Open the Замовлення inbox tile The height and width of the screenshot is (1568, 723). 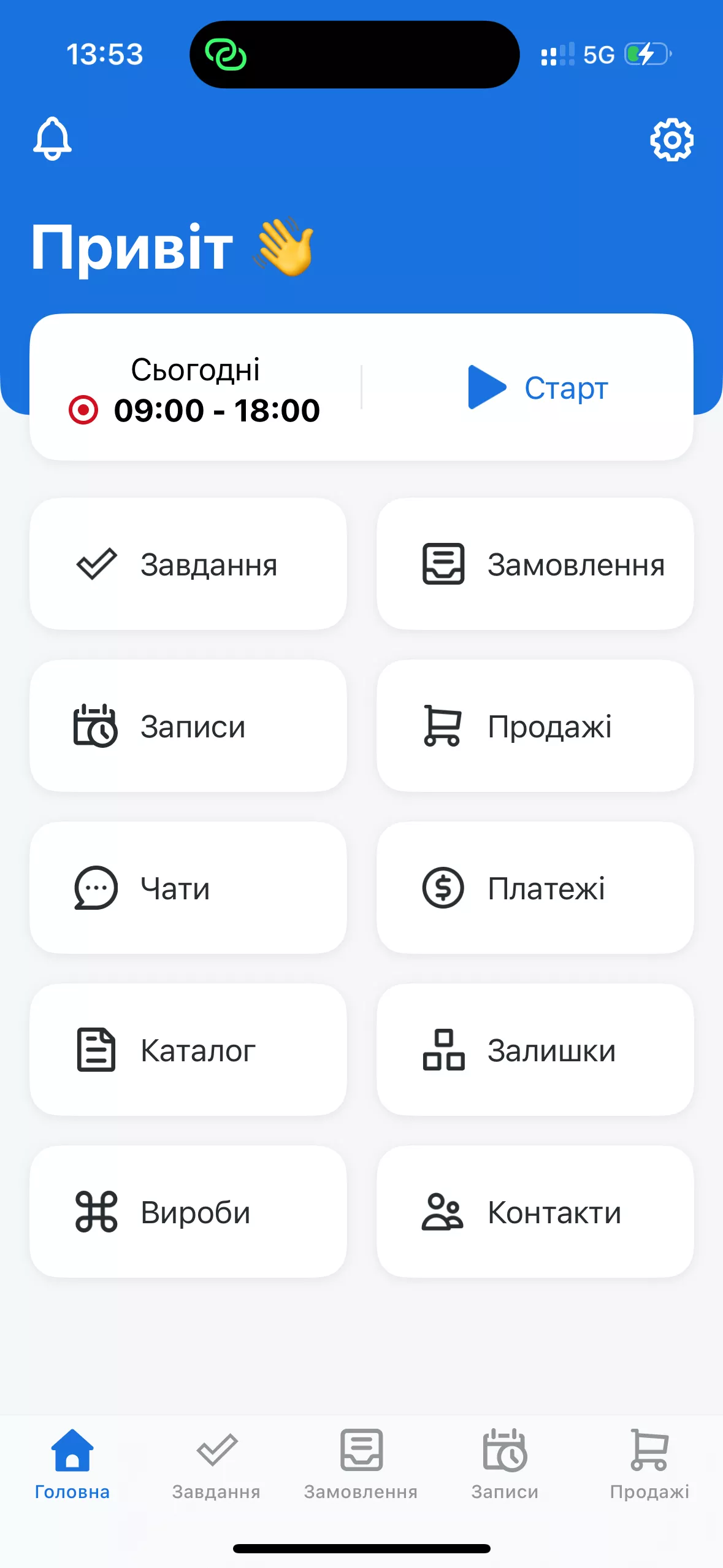[x=536, y=564]
